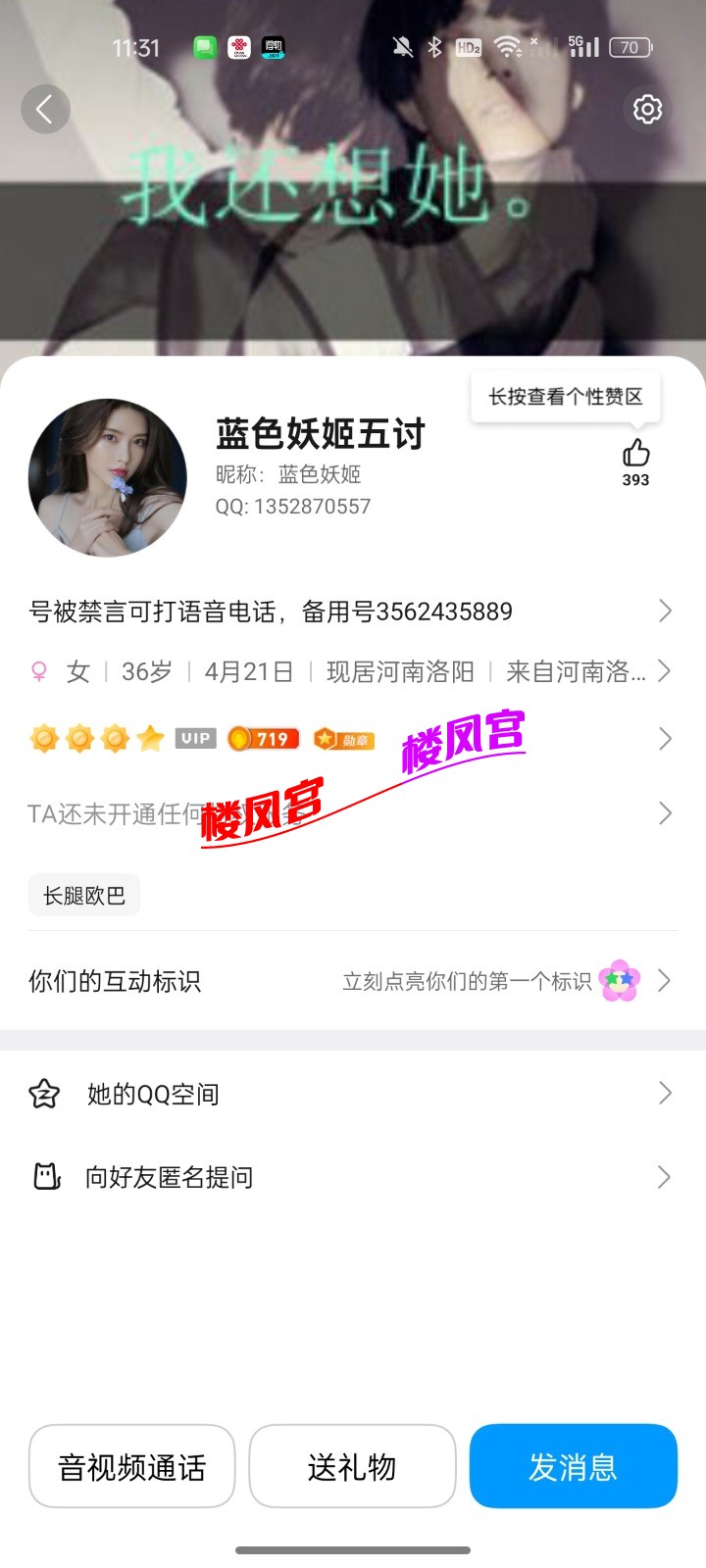View the round profile avatar photo

tap(108, 477)
